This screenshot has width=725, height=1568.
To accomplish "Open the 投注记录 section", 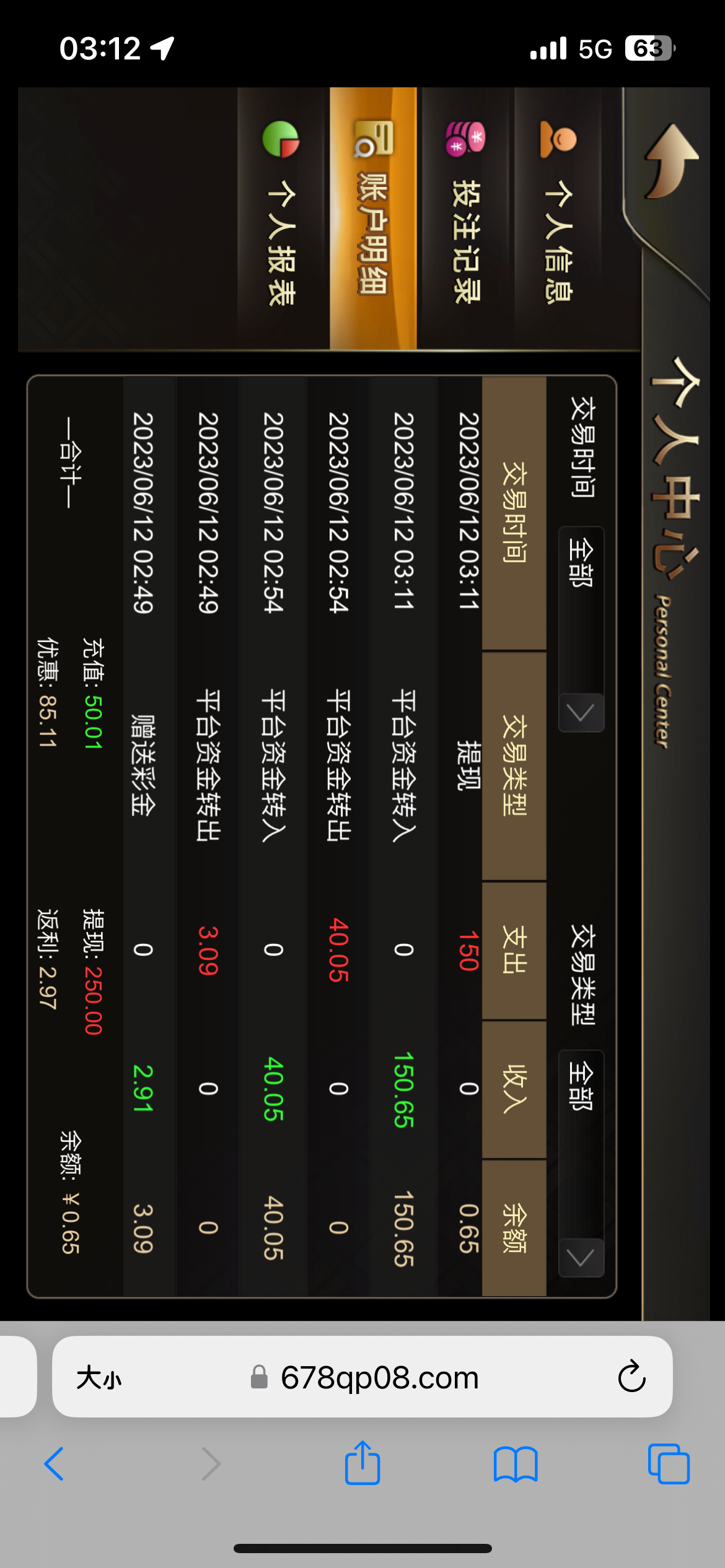I will 466,217.
